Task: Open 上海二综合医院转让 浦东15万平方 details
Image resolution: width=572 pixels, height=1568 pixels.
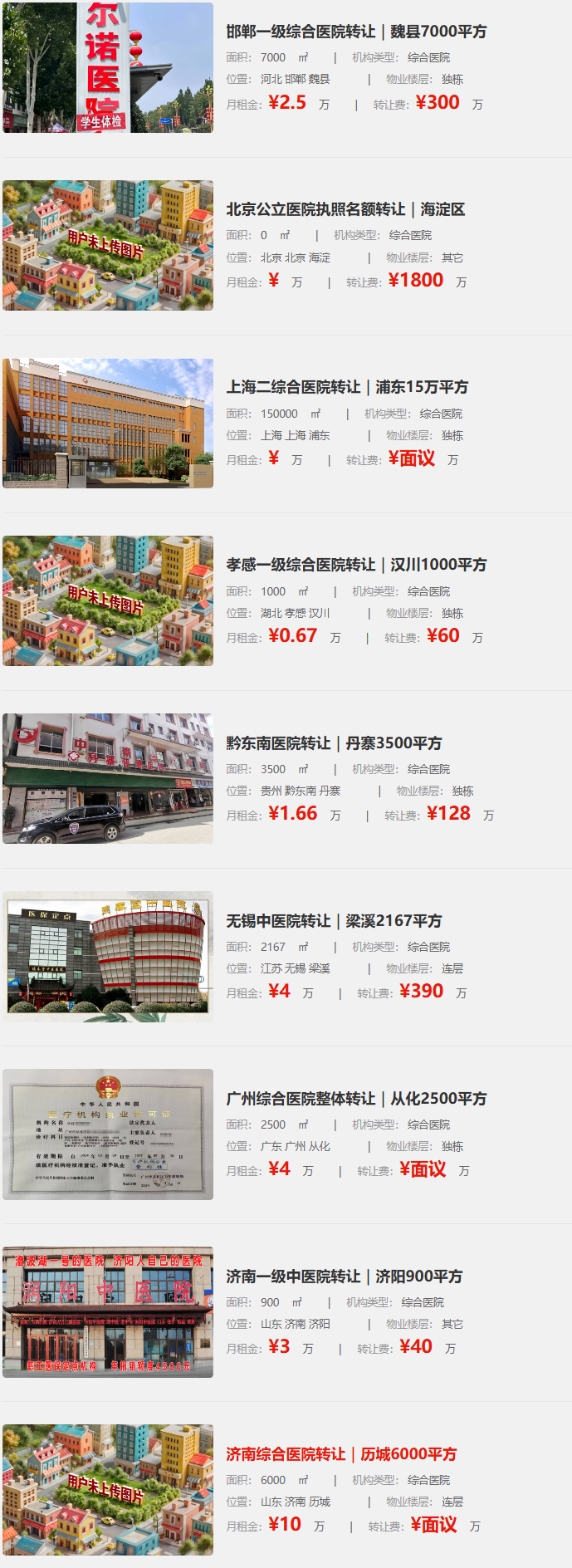Action: click(x=347, y=387)
